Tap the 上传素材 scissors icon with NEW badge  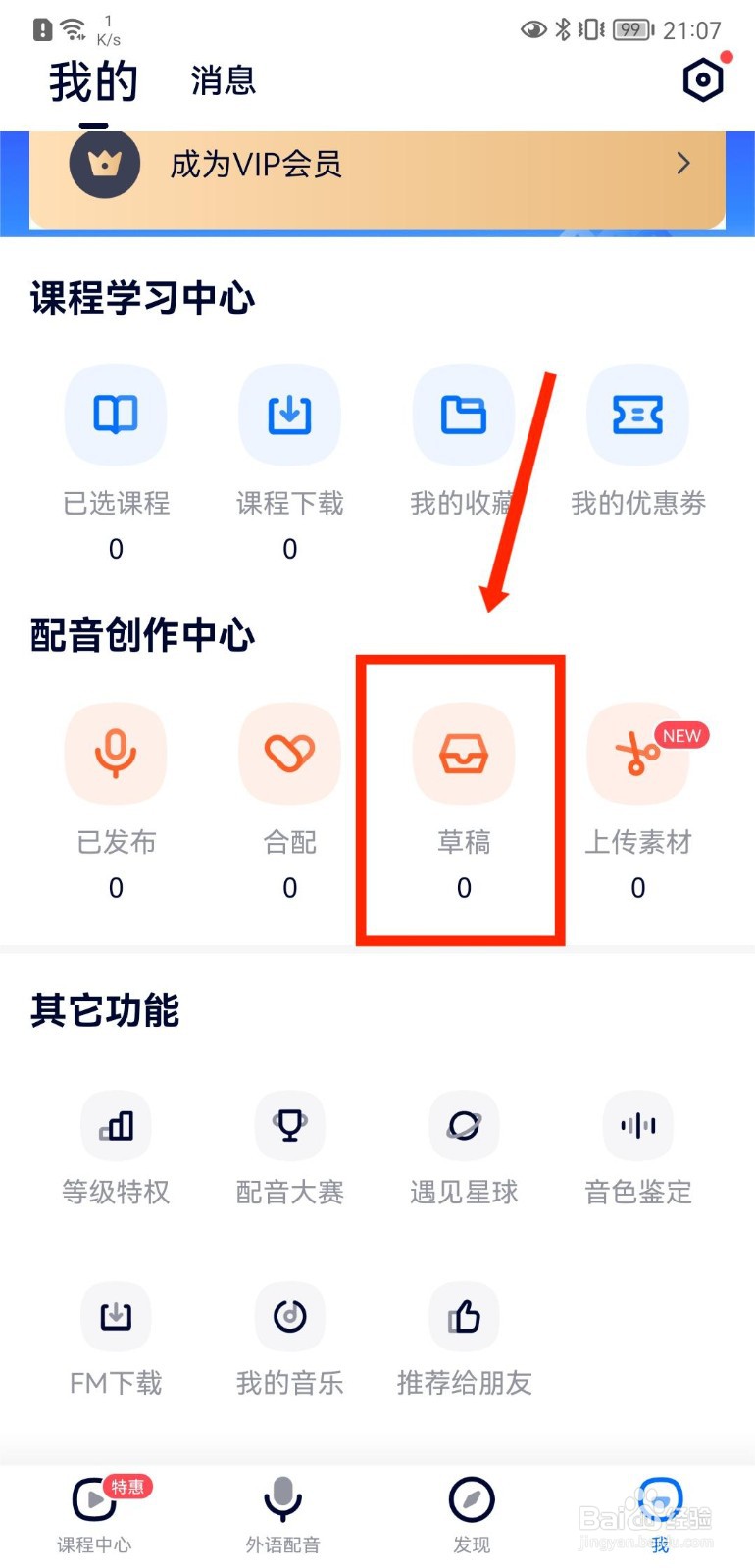(637, 754)
